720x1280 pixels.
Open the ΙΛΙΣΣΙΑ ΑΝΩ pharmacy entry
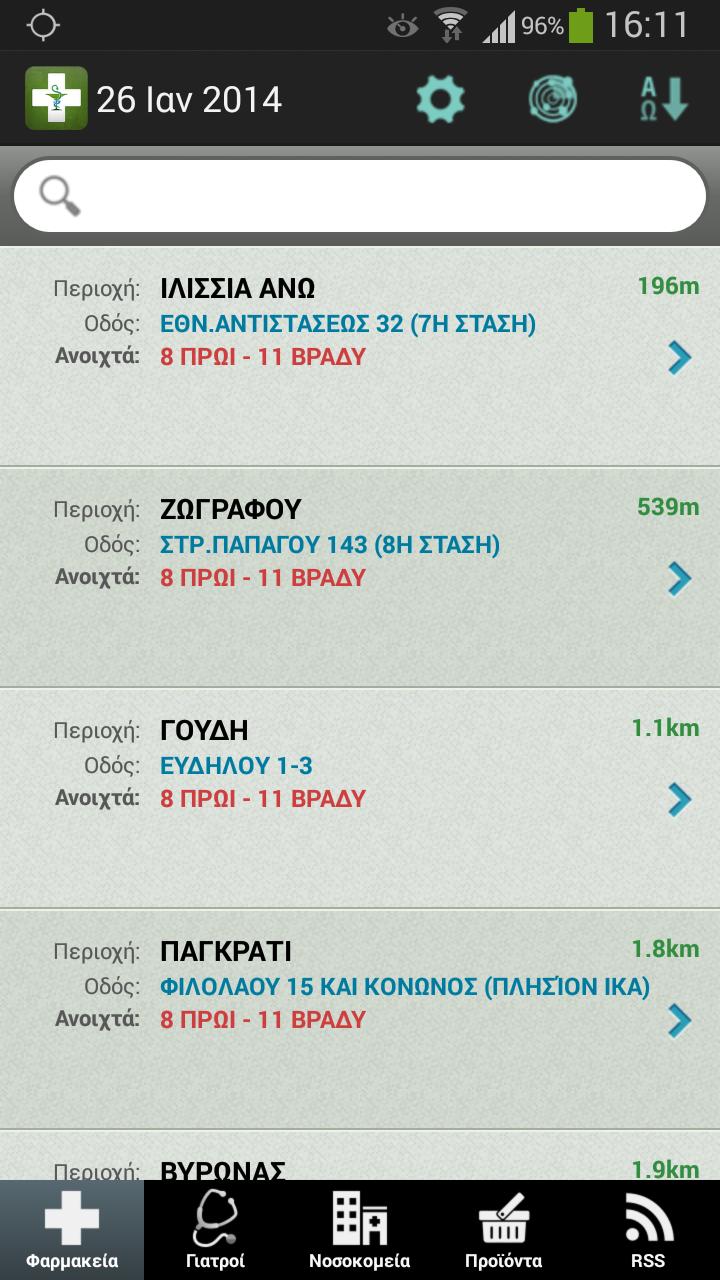coord(360,356)
